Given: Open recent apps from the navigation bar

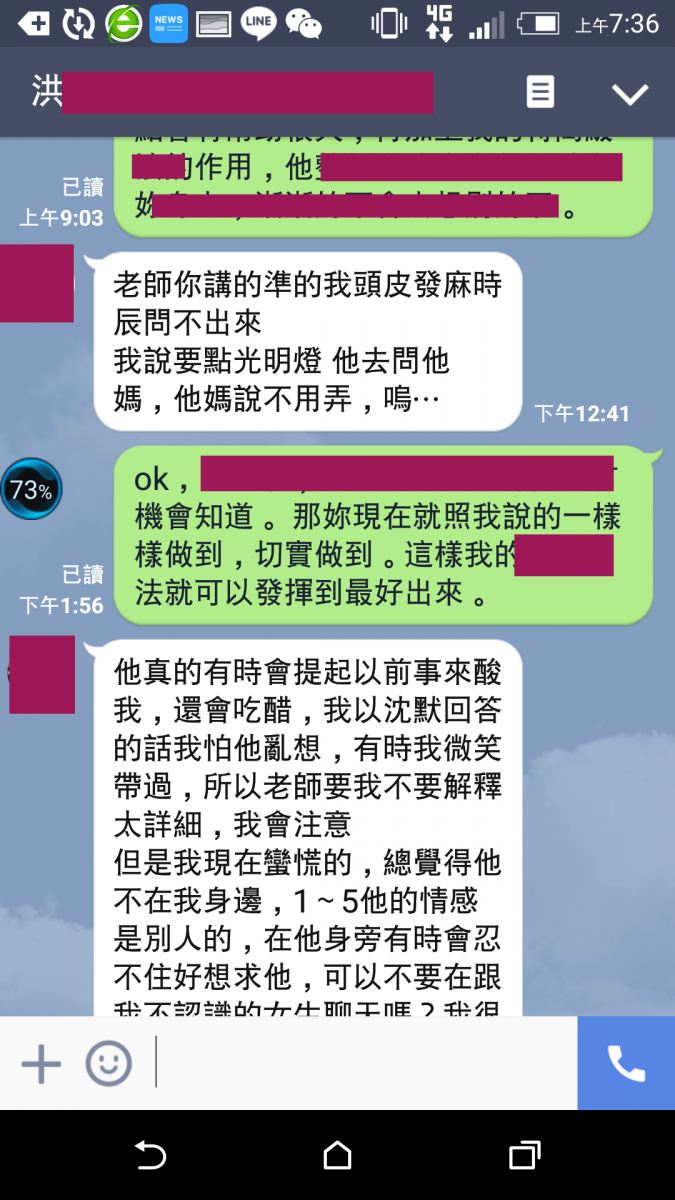Looking at the screenshot, I should 524,1156.
